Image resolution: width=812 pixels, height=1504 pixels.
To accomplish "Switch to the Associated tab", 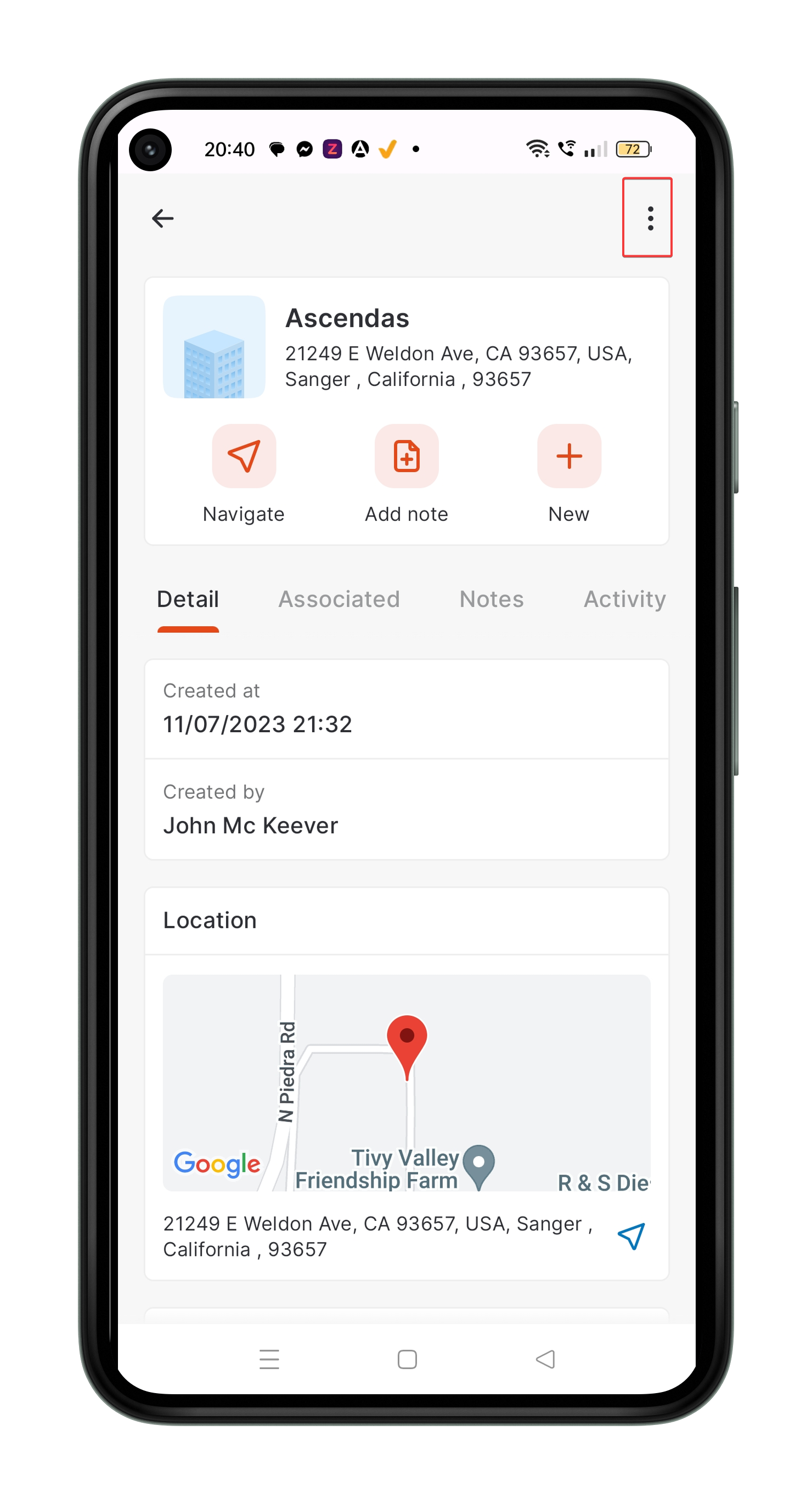I will [339, 599].
